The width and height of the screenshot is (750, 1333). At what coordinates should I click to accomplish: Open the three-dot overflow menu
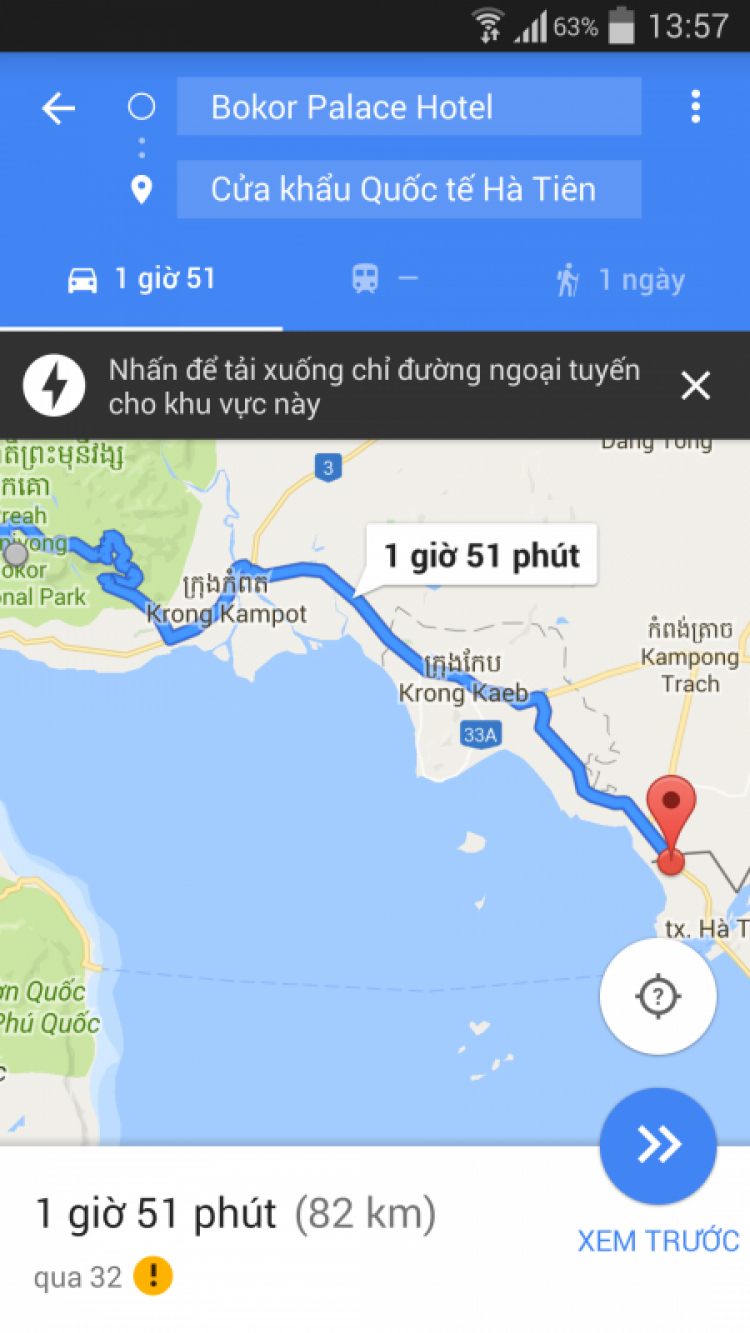pyautogui.click(x=695, y=107)
